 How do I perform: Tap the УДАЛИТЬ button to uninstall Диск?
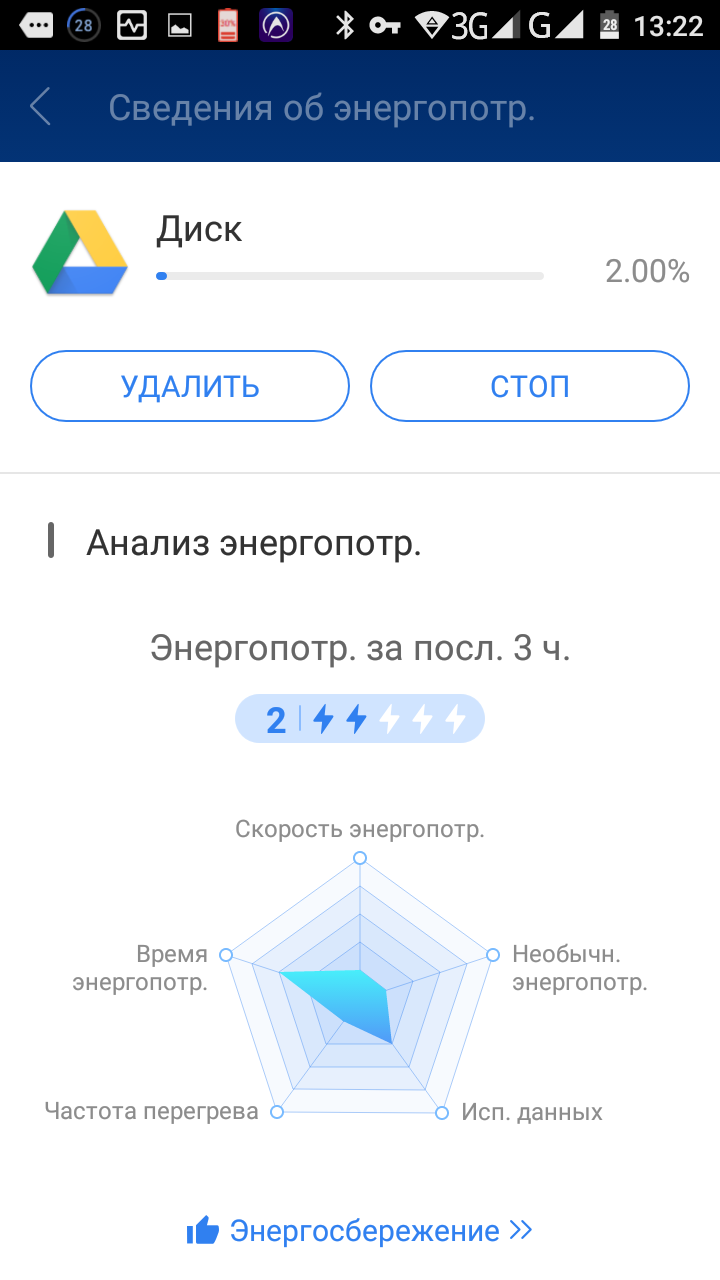coord(190,386)
